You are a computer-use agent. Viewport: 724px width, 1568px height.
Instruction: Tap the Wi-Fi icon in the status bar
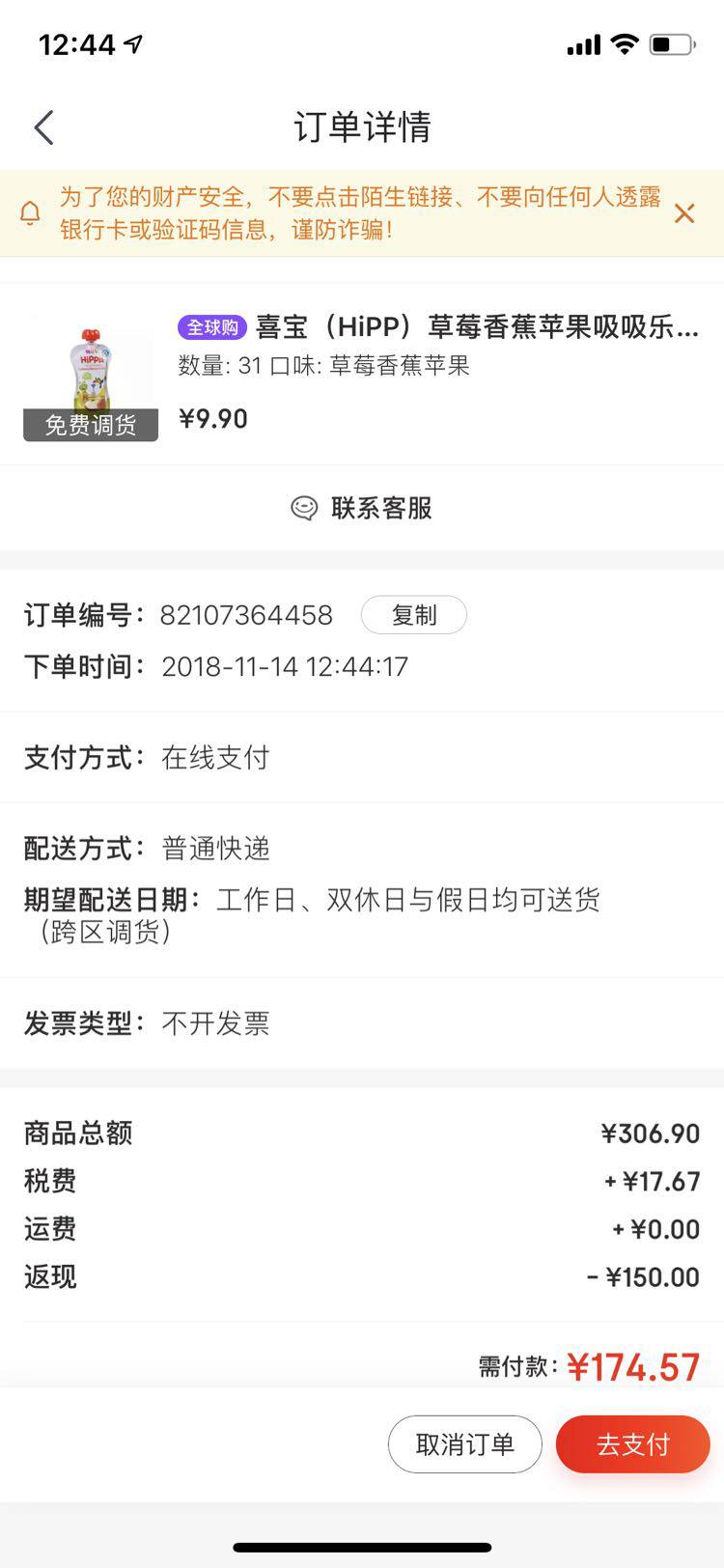pyautogui.click(x=627, y=43)
